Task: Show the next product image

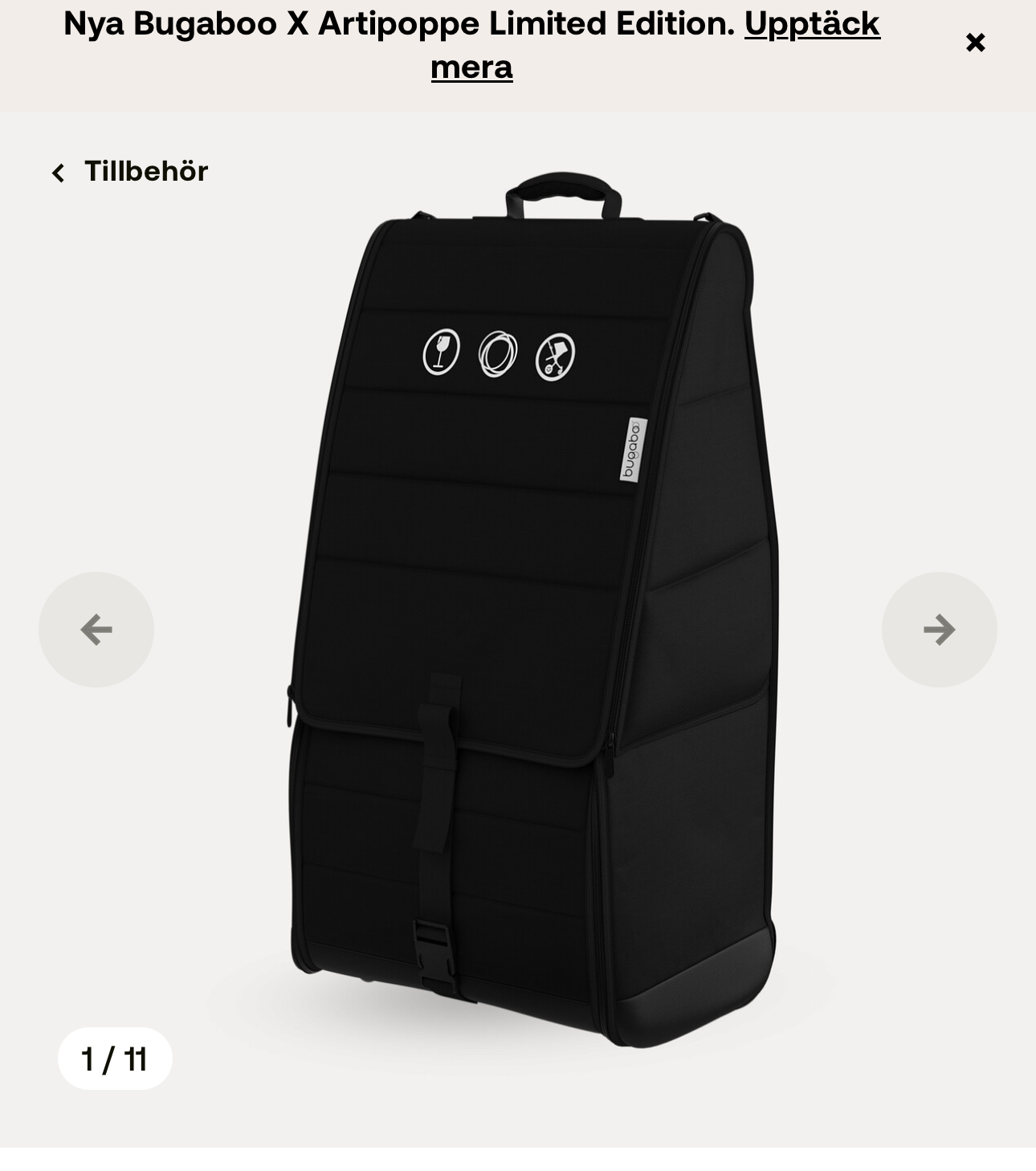Action: (939, 630)
